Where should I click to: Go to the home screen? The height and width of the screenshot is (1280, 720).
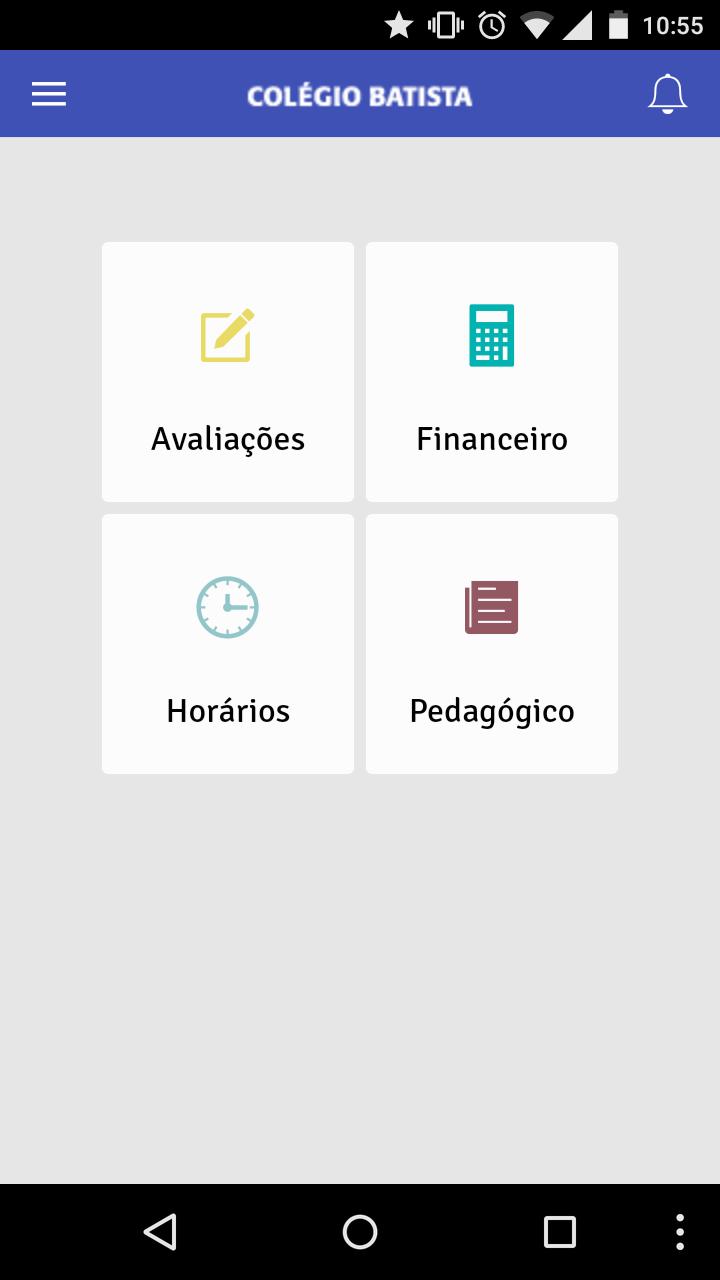click(360, 1232)
